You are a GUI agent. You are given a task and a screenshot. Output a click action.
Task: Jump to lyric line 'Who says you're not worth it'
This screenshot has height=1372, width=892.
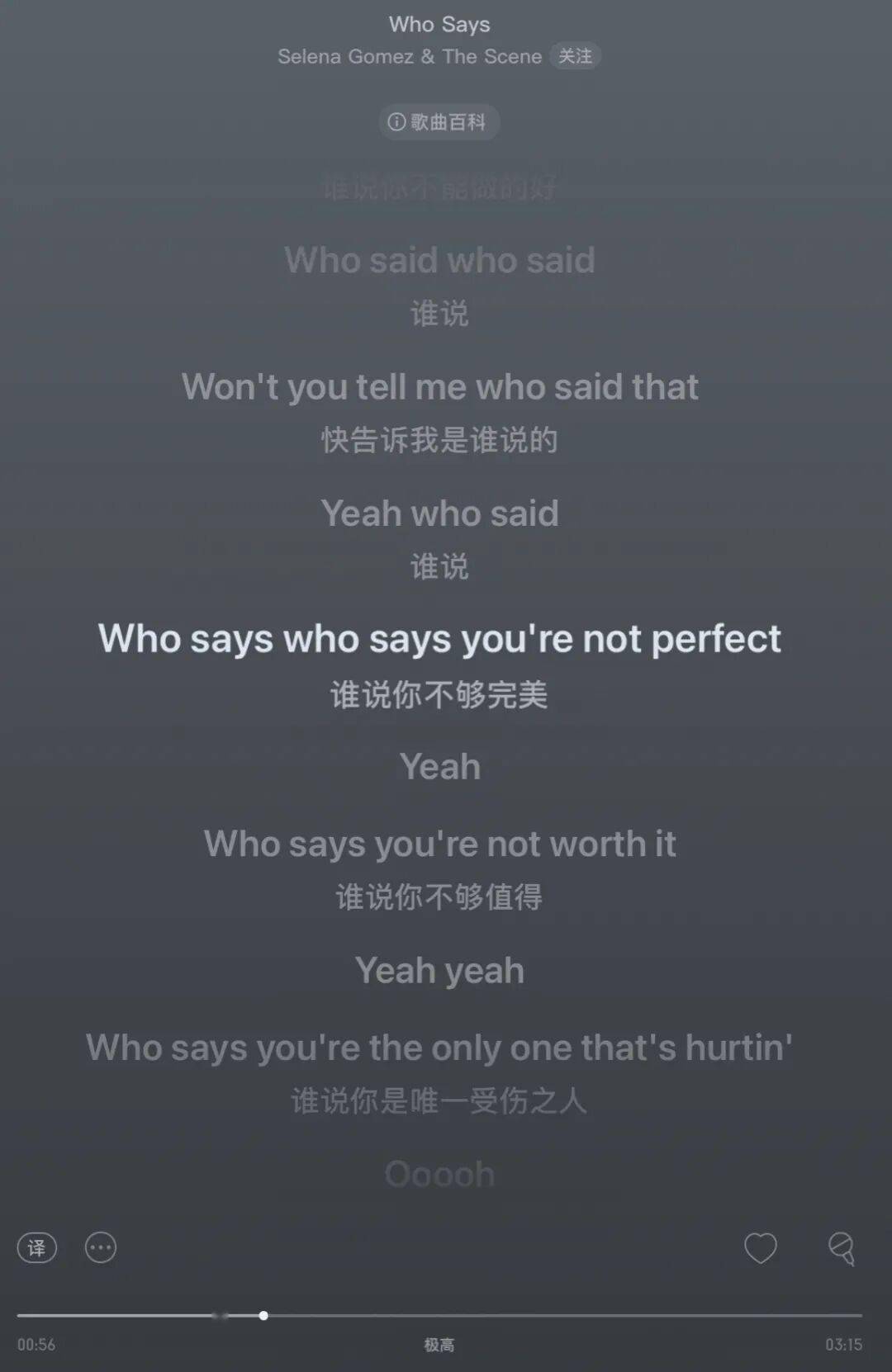pyautogui.click(x=439, y=844)
